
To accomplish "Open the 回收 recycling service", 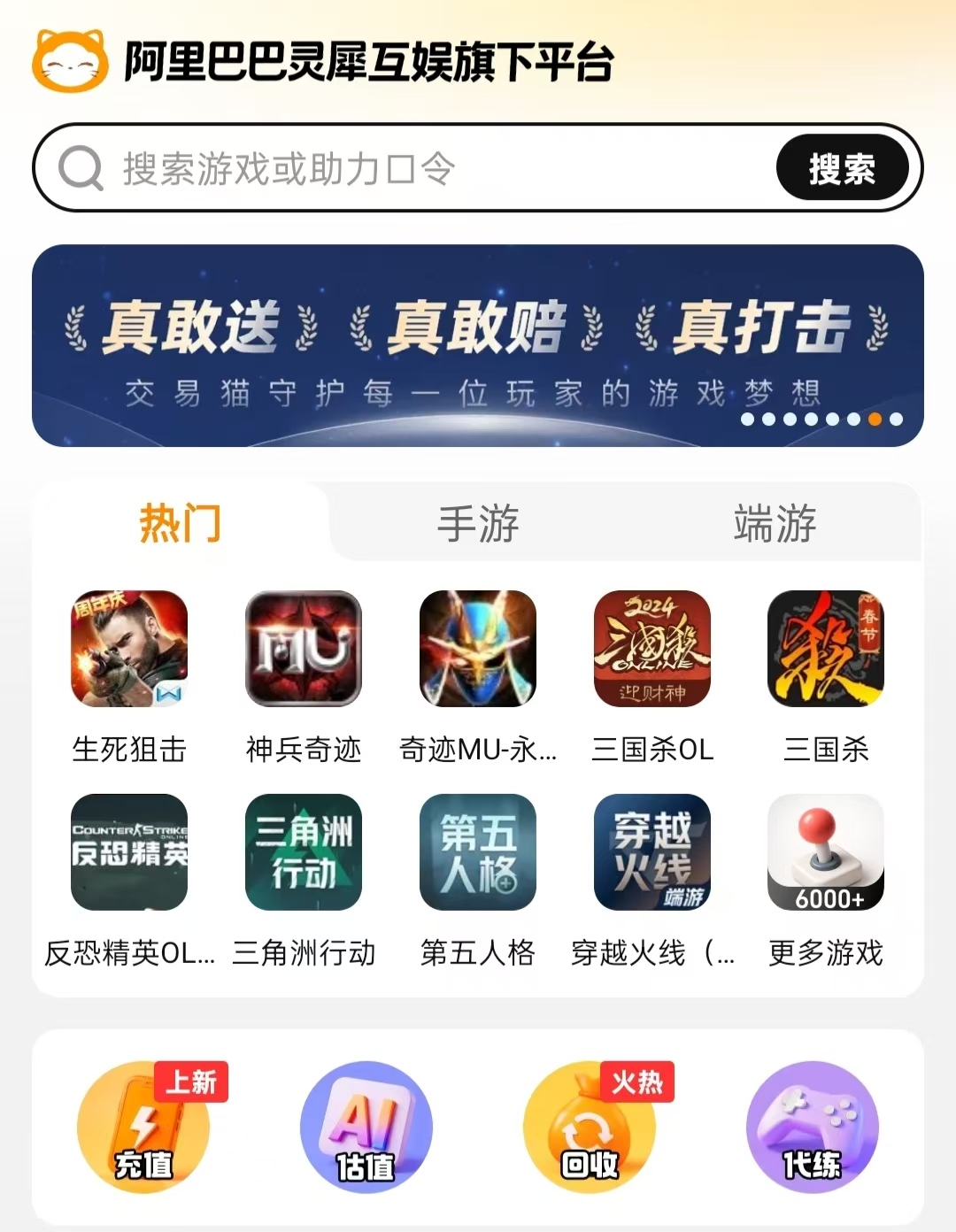I will click(x=590, y=1127).
